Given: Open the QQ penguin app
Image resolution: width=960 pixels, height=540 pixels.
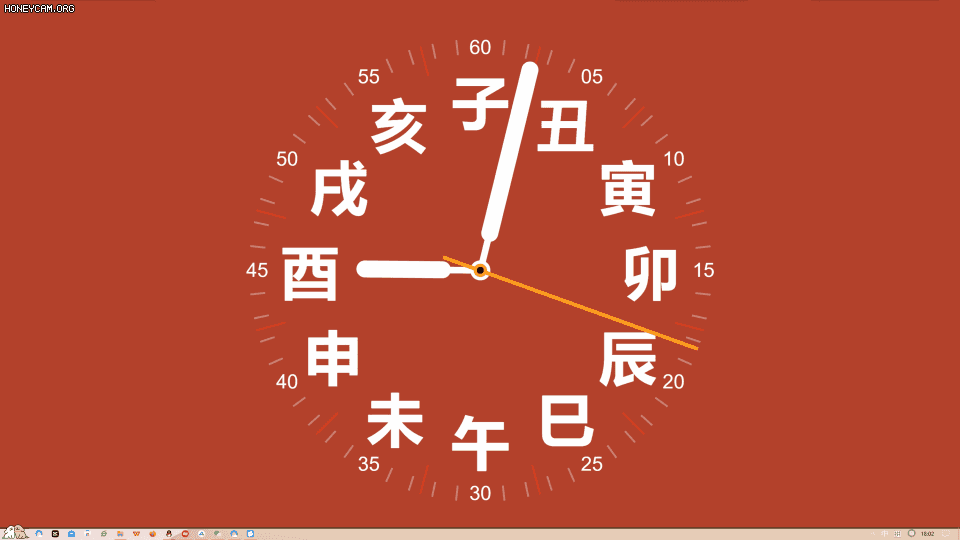Looking at the screenshot, I should coord(169,534).
